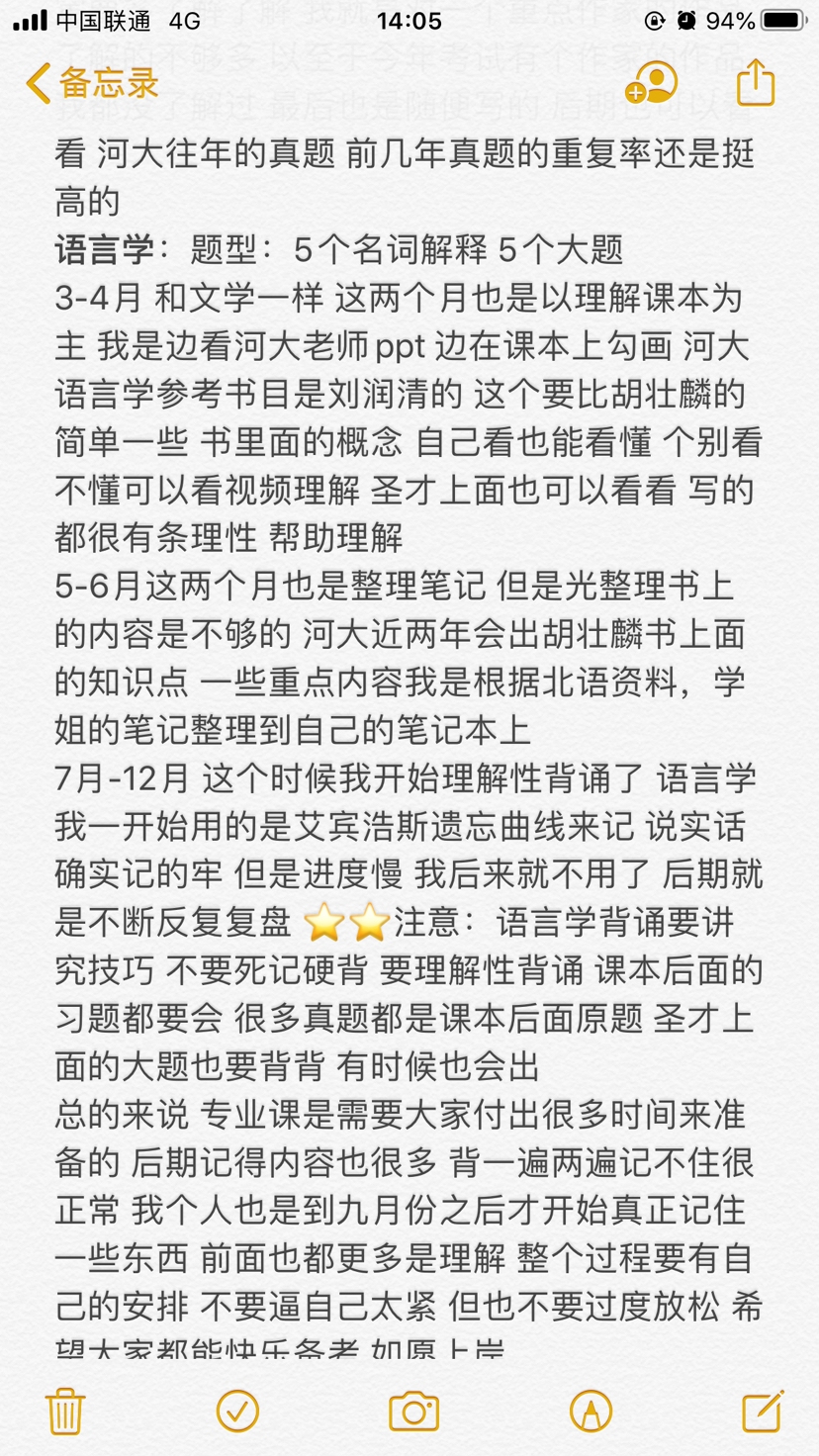Open the camera to add a photo
Screen dimensions: 819x1456
[x=413, y=1410]
